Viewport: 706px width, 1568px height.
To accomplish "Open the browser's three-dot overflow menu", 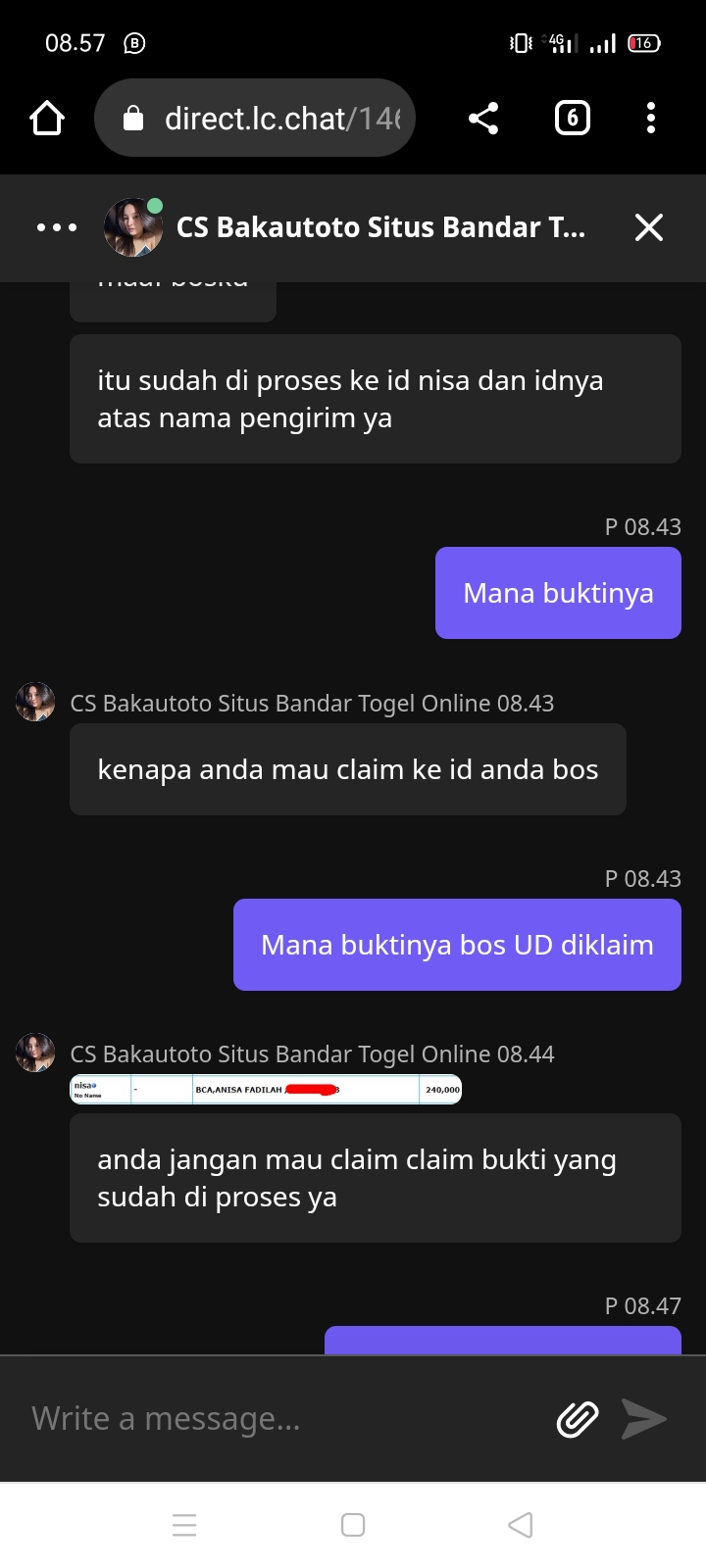I will click(x=650, y=119).
